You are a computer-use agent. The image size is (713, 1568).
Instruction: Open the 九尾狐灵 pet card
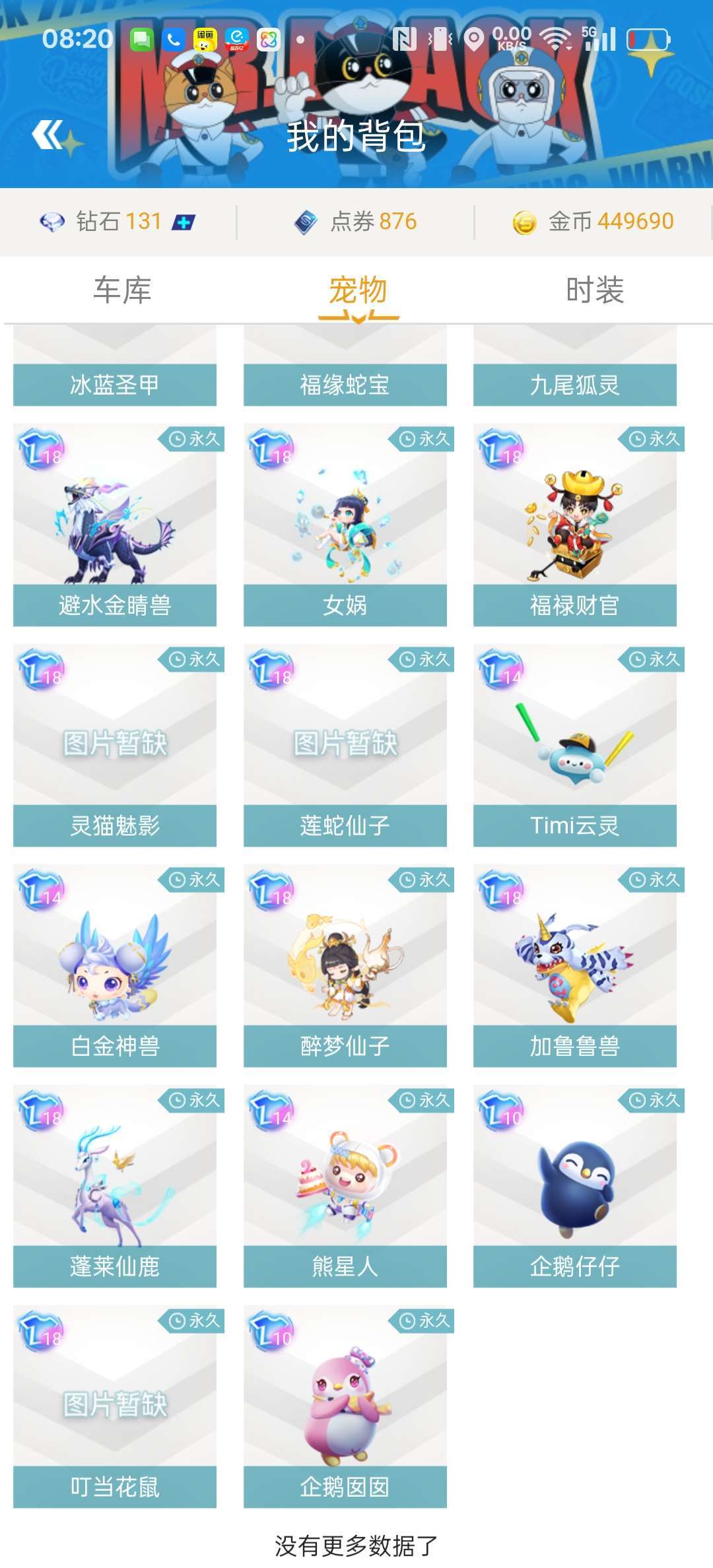coord(575,366)
